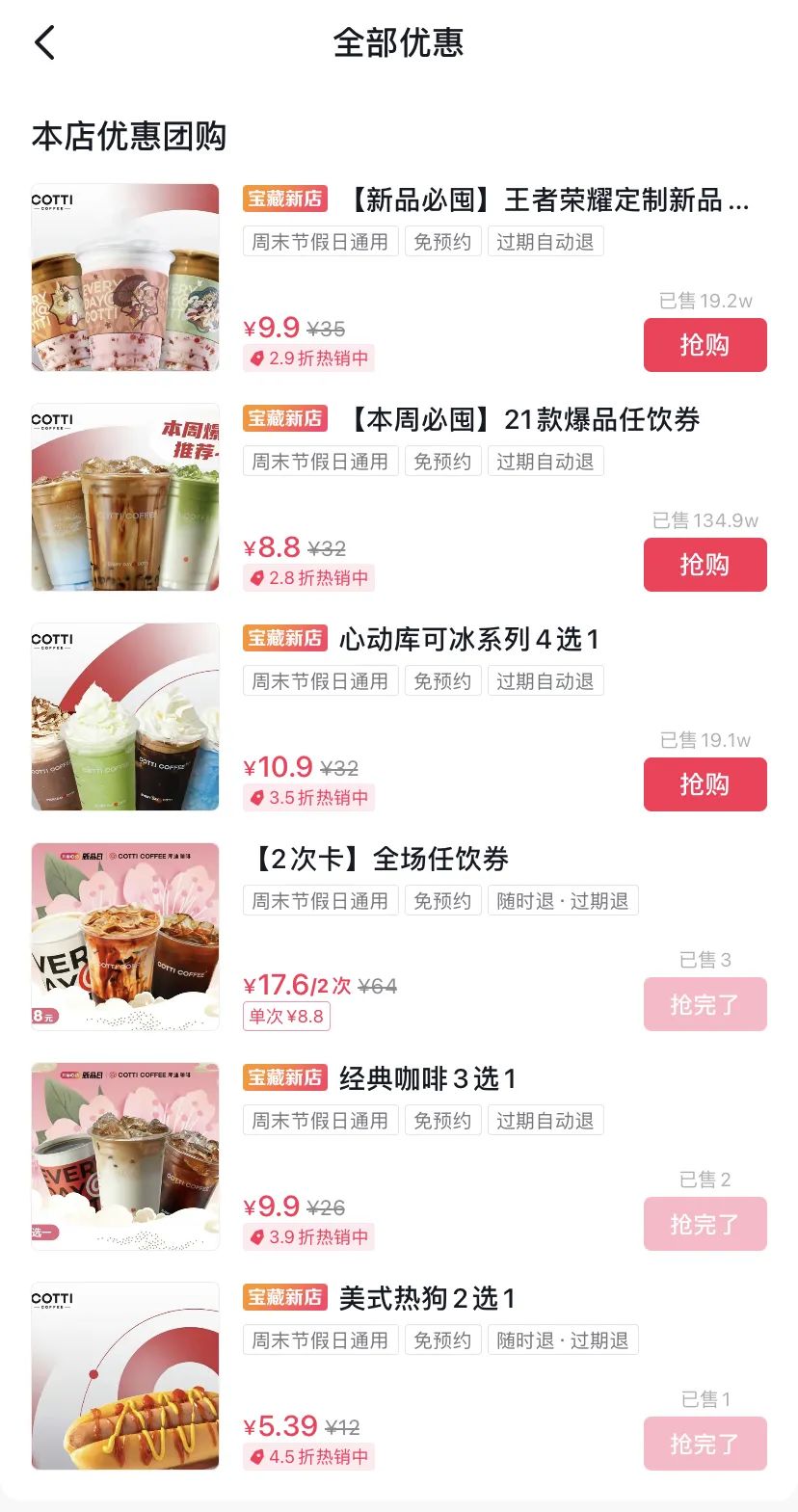Tap 抢购 for 王者荣耀定制新品 deal
Viewport: 798px width, 1512px height.
pyautogui.click(x=705, y=345)
